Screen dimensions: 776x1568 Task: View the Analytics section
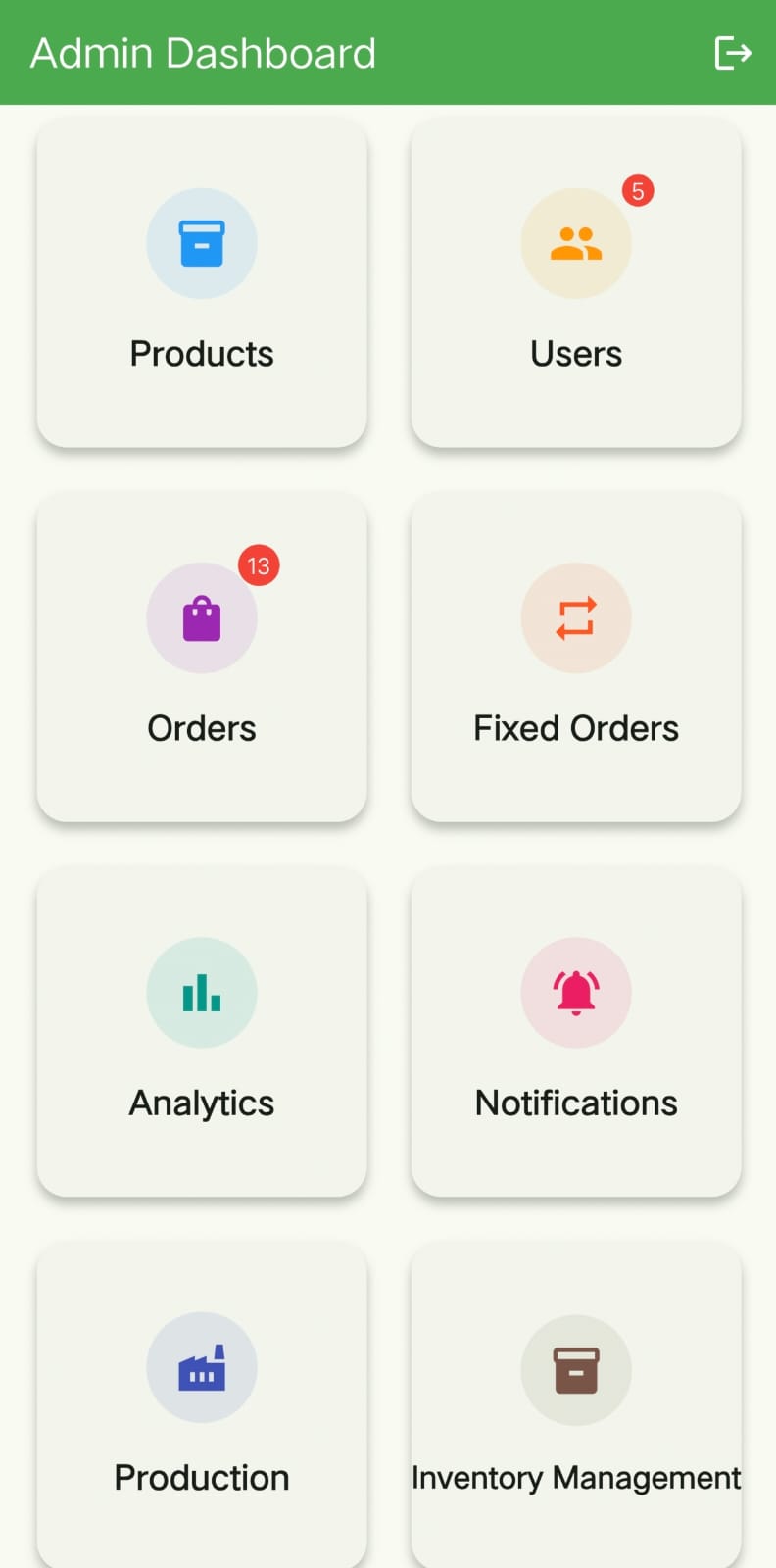[202, 1031]
